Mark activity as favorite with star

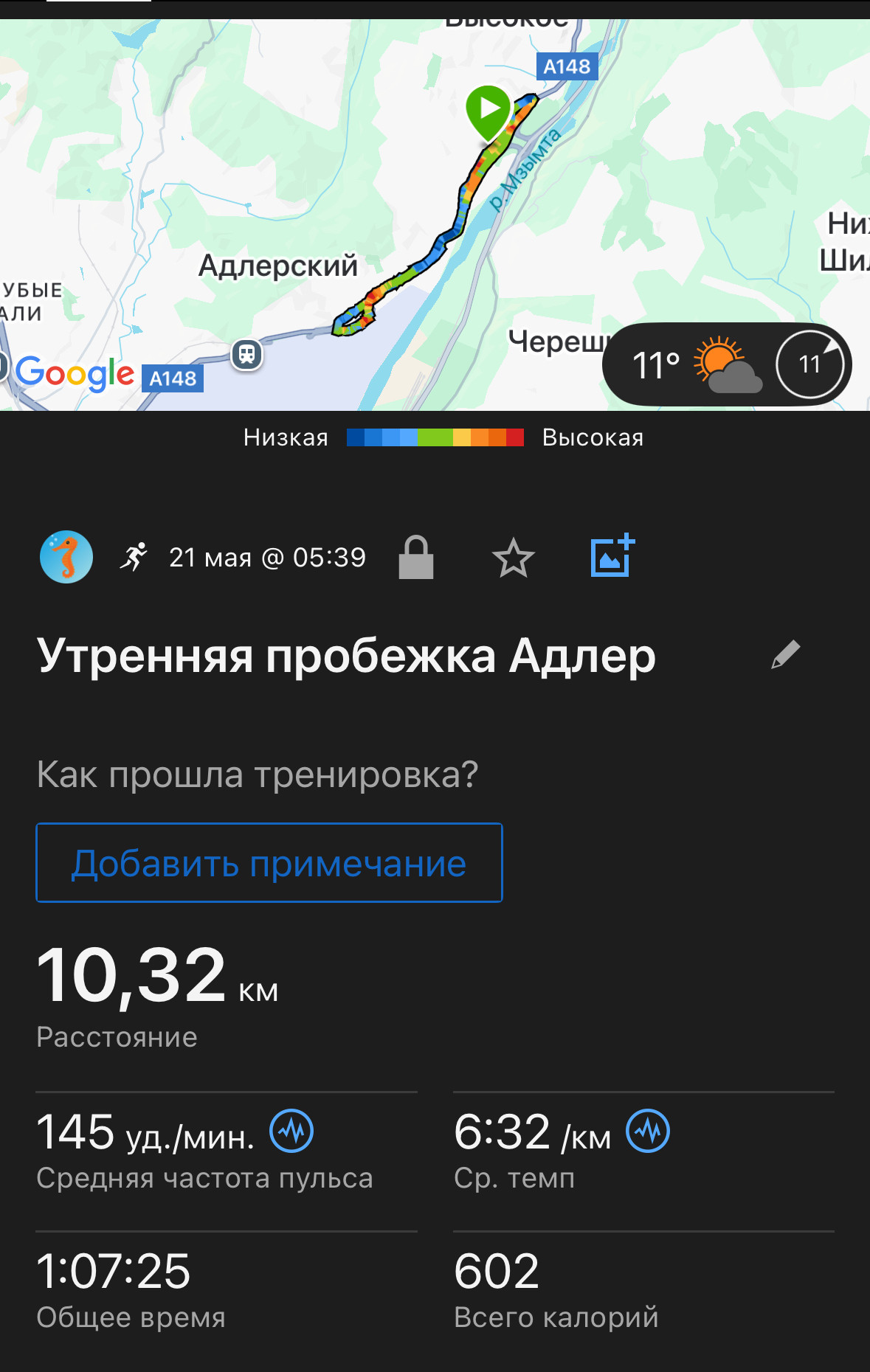pyautogui.click(x=513, y=558)
